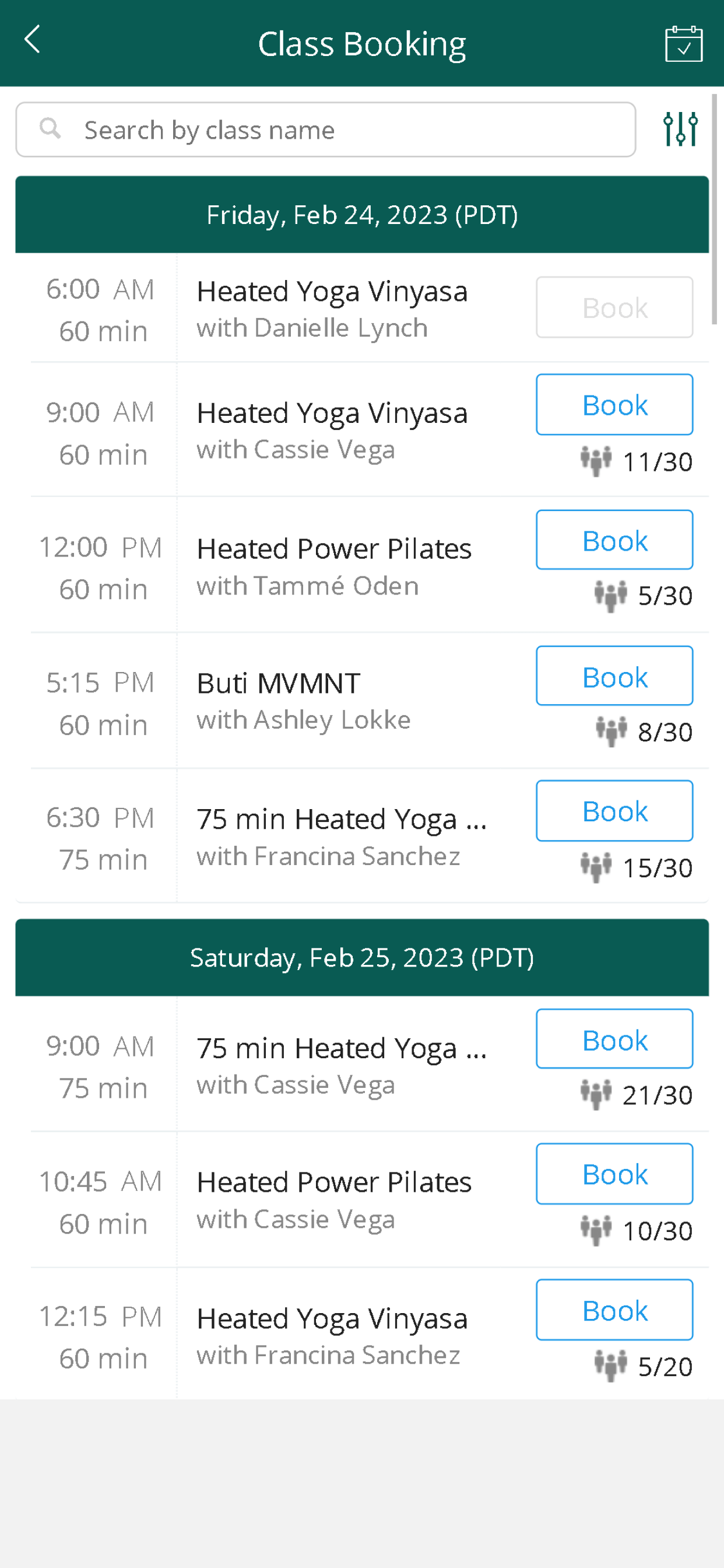
Task: Book Saturday 9:00 AM 75 min Heated Yoga
Action: [614, 1039]
